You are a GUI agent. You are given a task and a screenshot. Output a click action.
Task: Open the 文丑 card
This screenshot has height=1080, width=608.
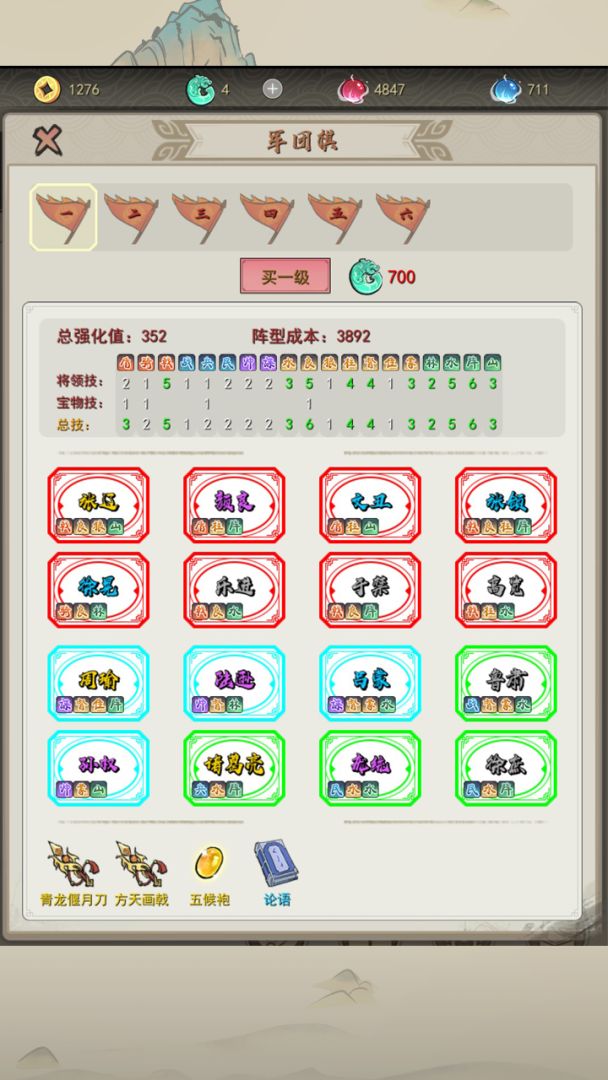coord(370,505)
